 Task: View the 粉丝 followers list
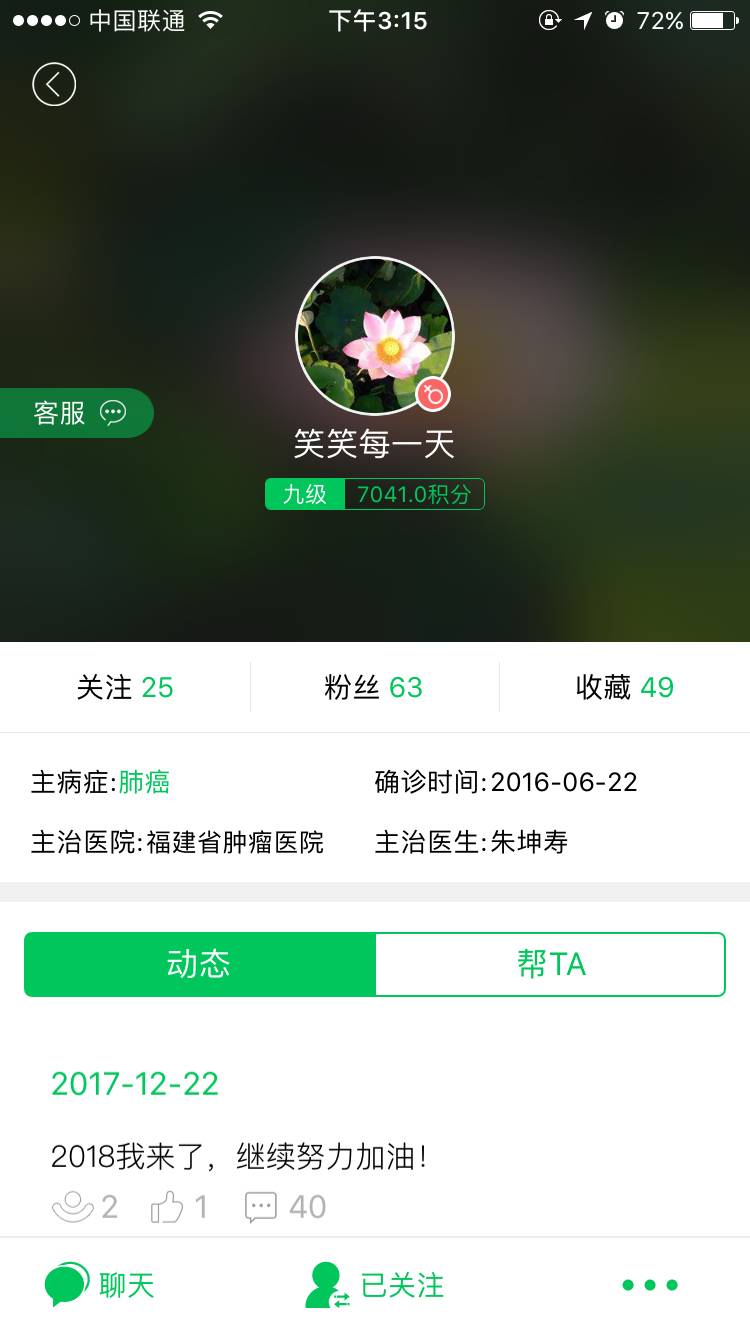click(374, 687)
